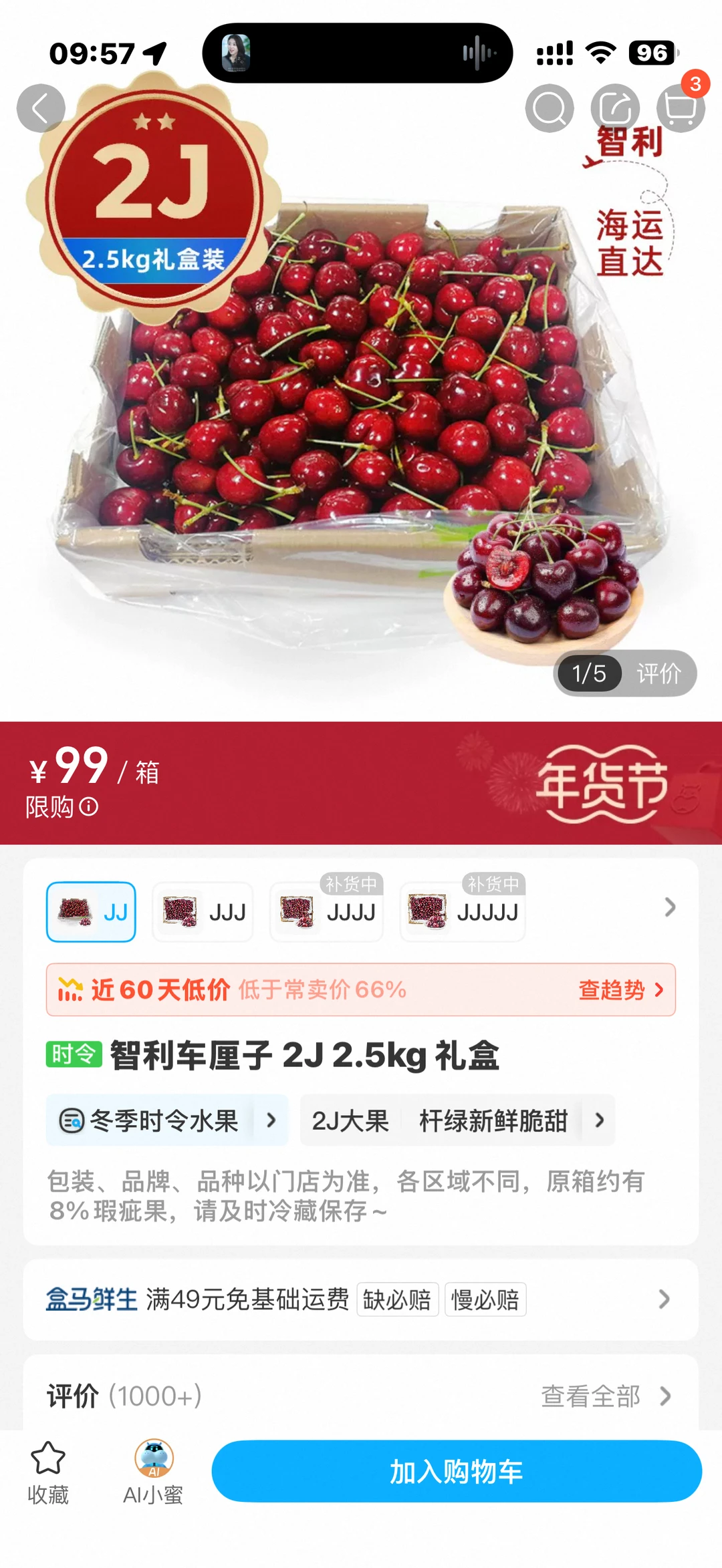The height and width of the screenshot is (1568, 722).
Task: Switch to the 评价 image tab
Action: point(658,673)
